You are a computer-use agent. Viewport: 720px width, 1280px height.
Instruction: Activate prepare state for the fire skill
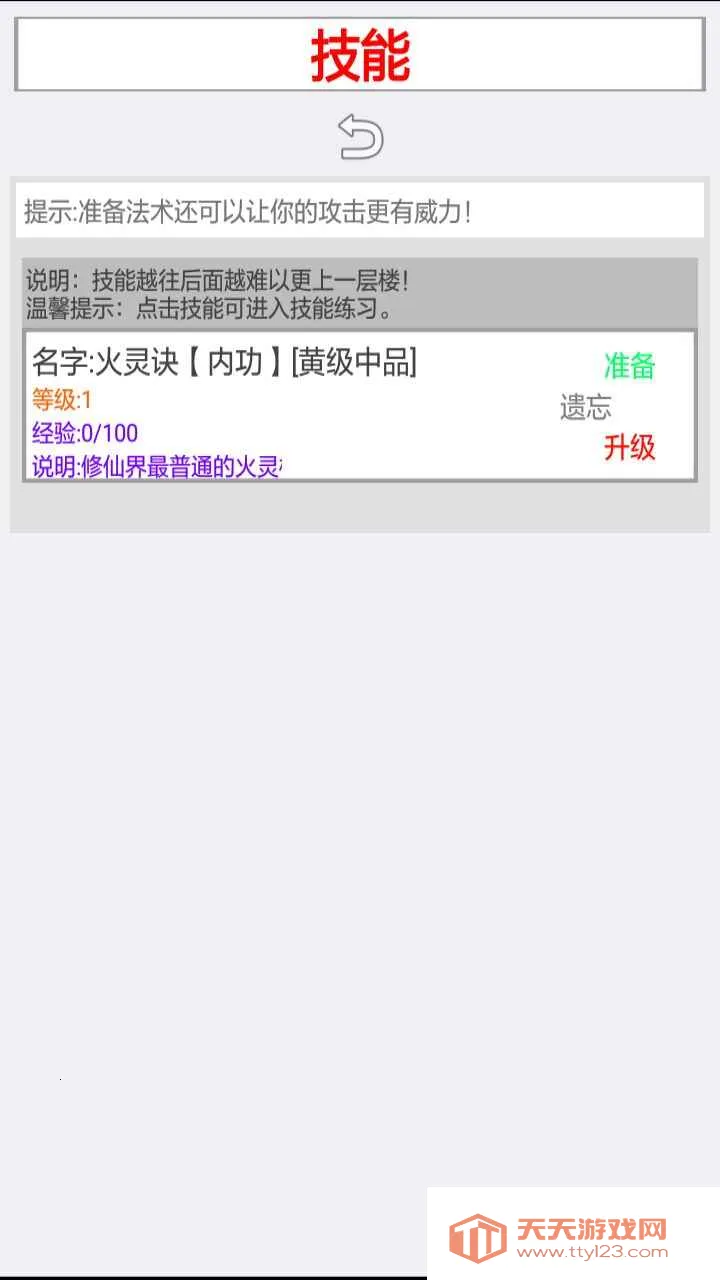click(629, 367)
